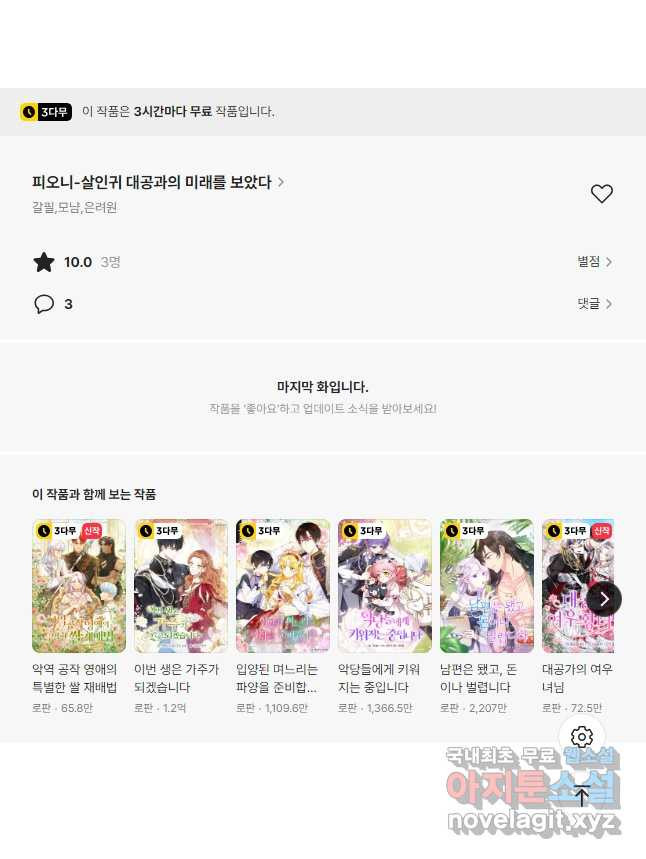Show next recommended works with arrow
The width and height of the screenshot is (646, 859).
pos(603,599)
